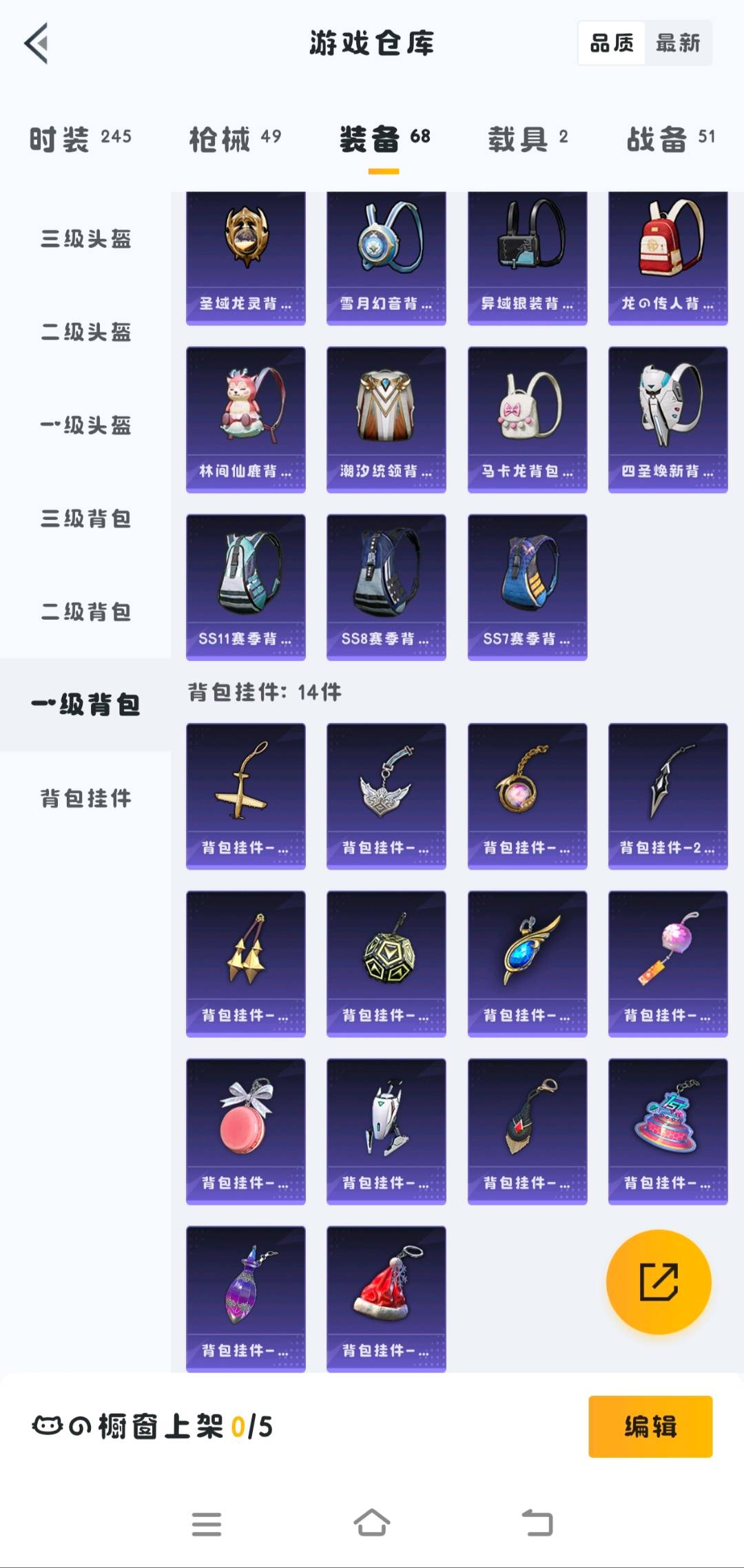Open the airplane backpack pendant
Image resolution: width=744 pixels, height=1568 pixels.
pos(245,795)
